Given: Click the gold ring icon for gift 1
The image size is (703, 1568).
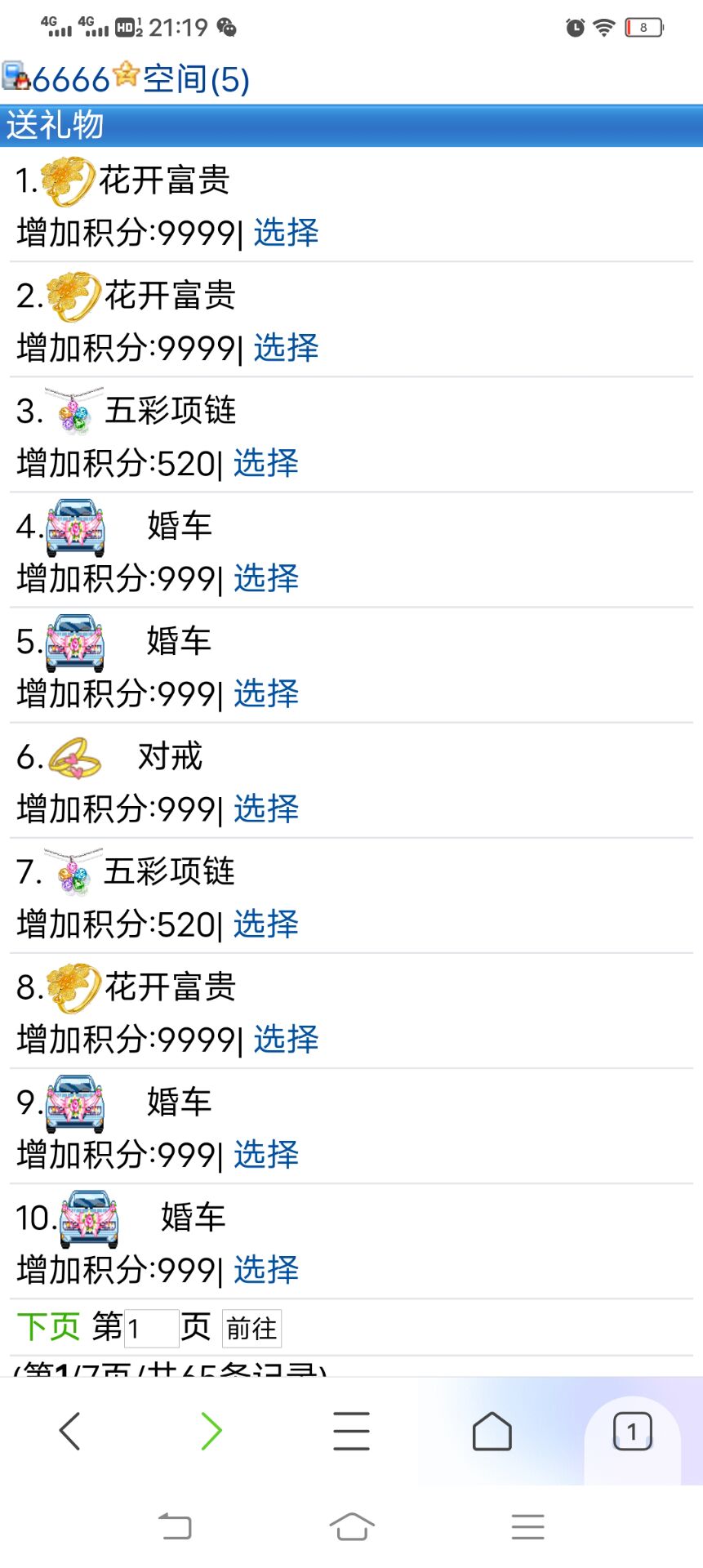Looking at the screenshot, I should point(67,178).
